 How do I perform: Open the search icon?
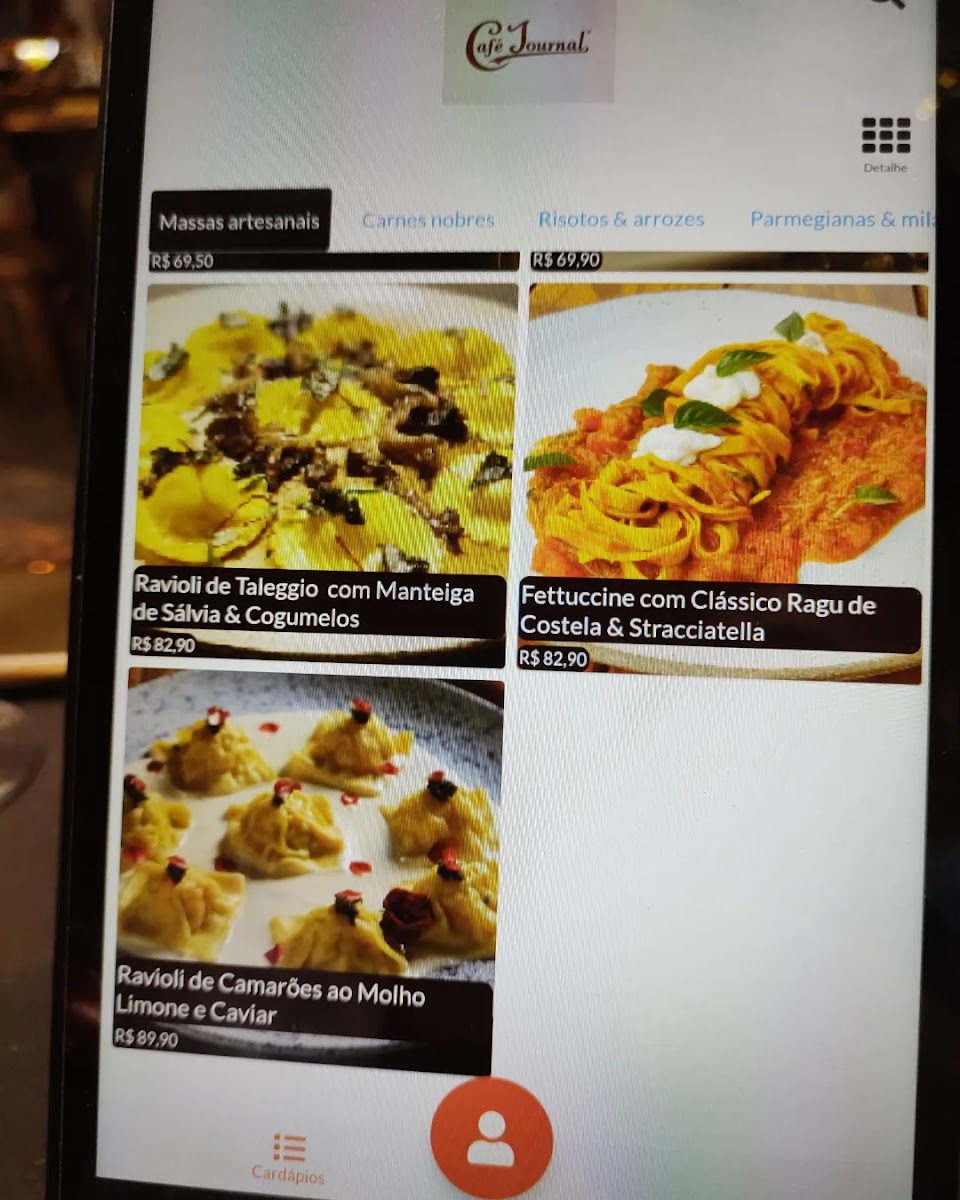[890, 4]
